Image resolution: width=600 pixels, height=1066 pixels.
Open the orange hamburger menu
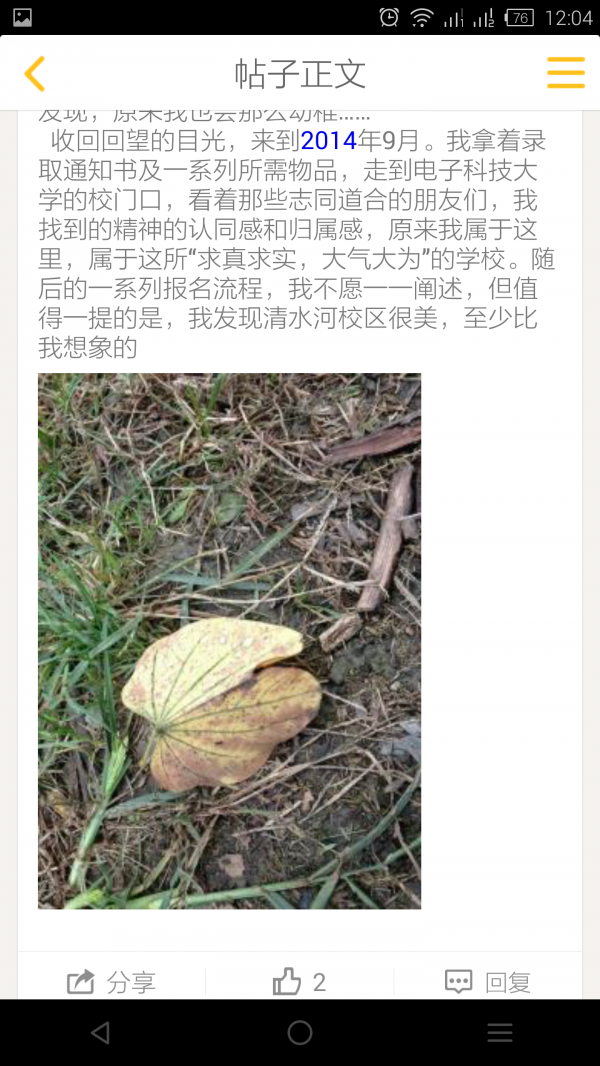click(565, 73)
